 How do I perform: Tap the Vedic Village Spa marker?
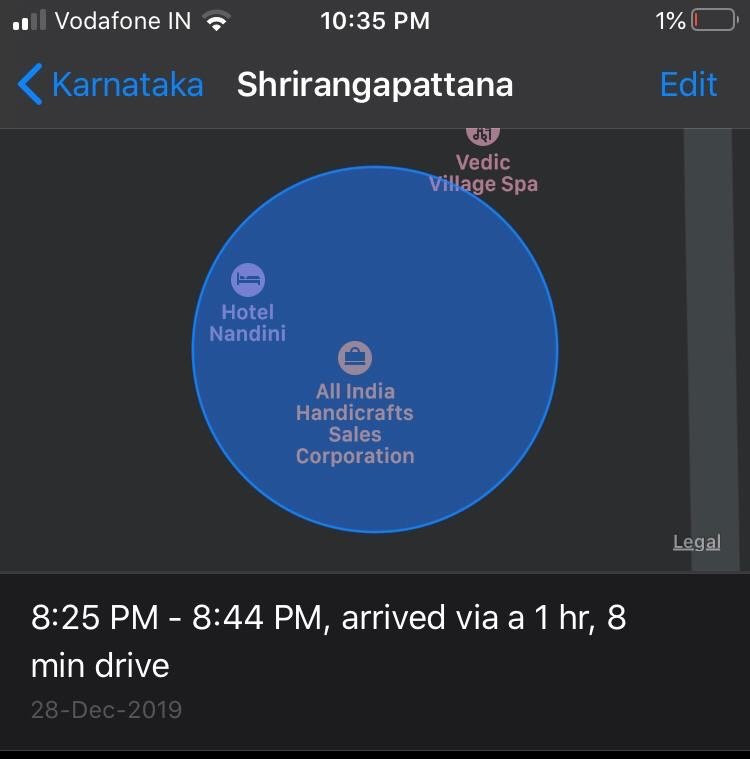pos(483,135)
